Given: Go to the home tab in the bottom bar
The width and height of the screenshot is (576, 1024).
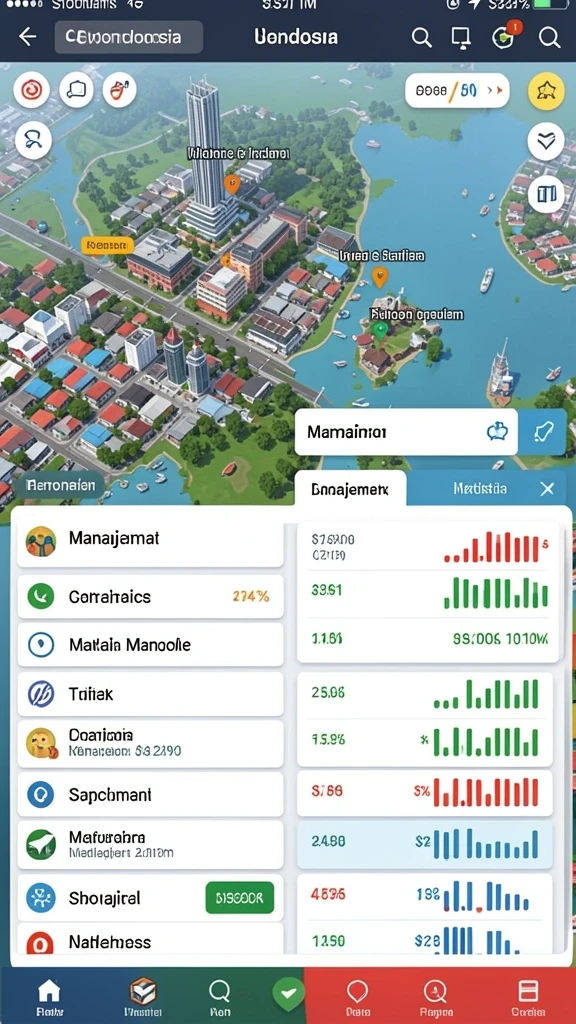Looking at the screenshot, I should click(49, 997).
